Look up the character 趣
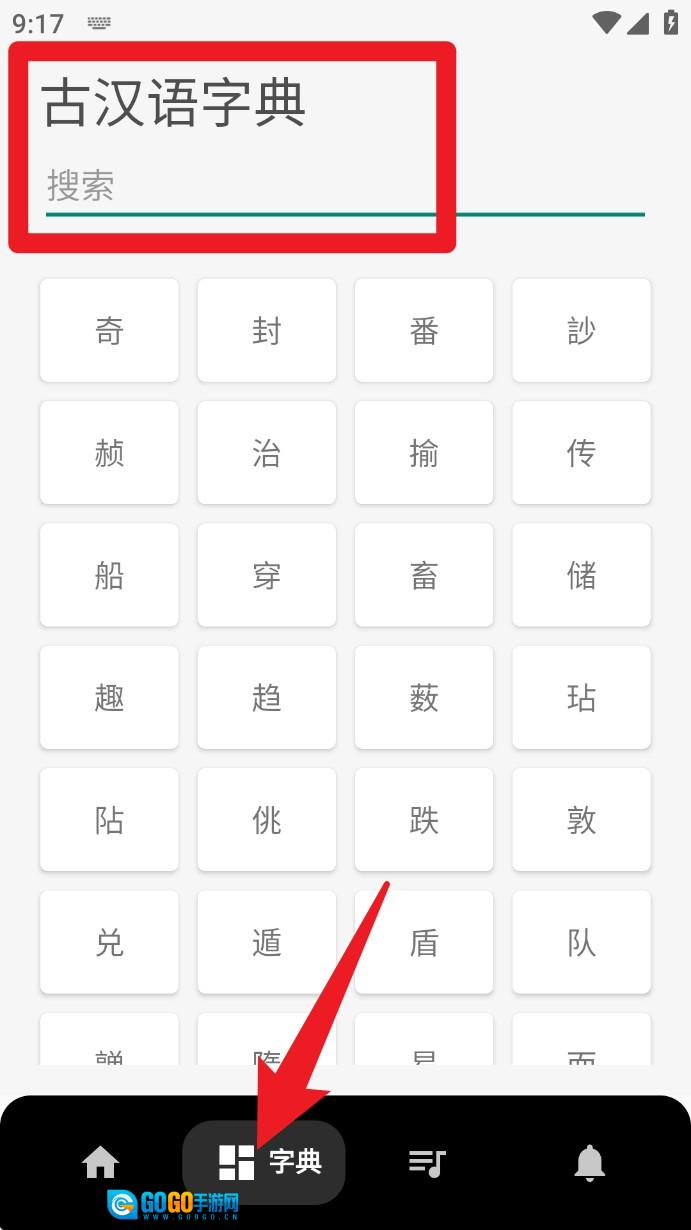This screenshot has height=1230, width=691. 109,697
